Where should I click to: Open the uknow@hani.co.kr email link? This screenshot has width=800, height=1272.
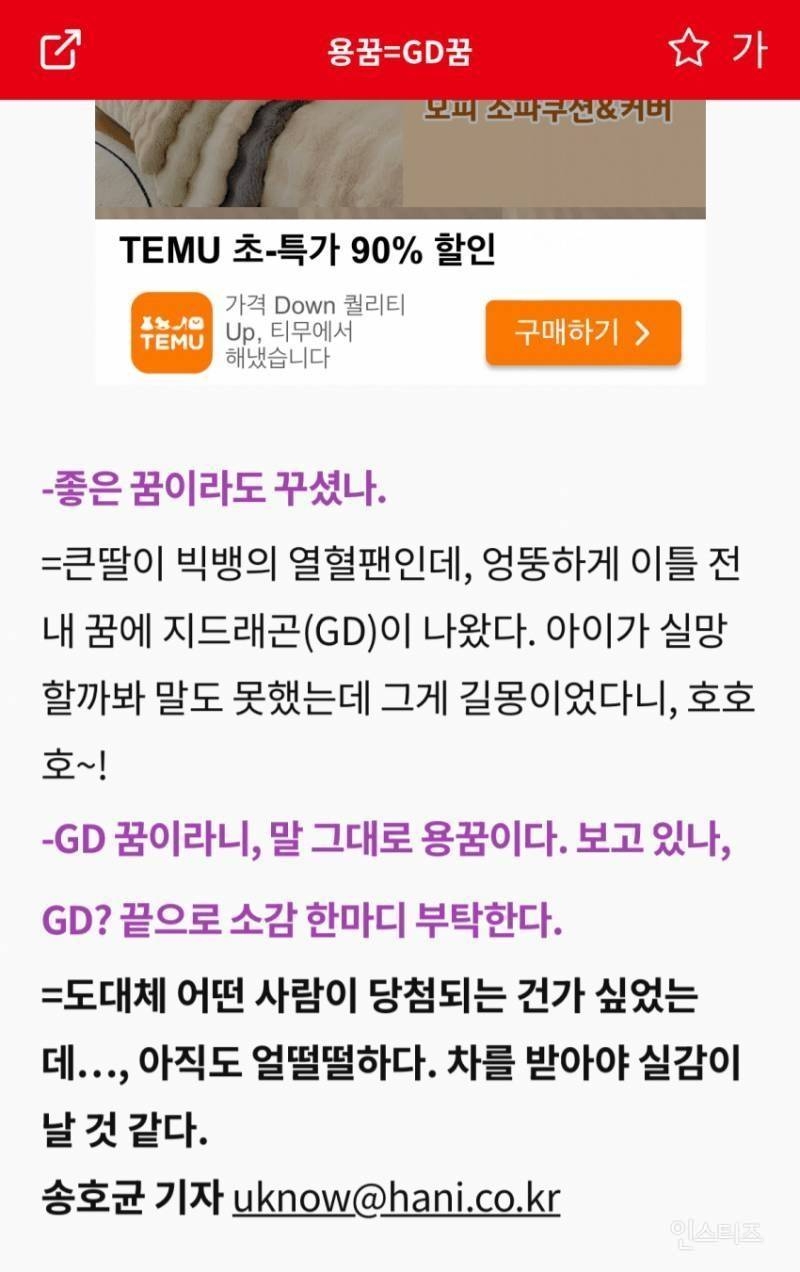point(396,1197)
